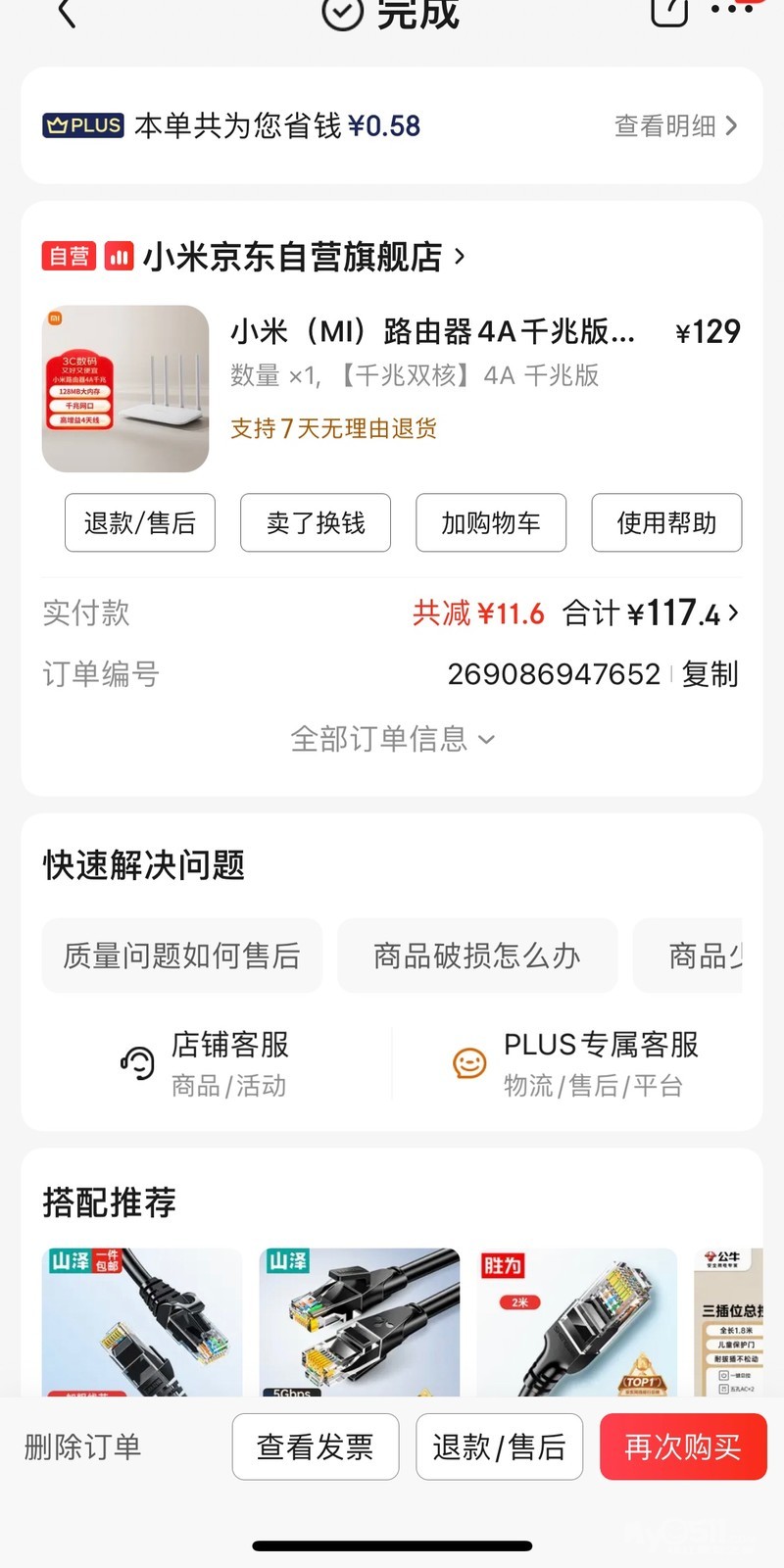
Task: Copy the order number with 复制
Action: pyautogui.click(x=710, y=674)
